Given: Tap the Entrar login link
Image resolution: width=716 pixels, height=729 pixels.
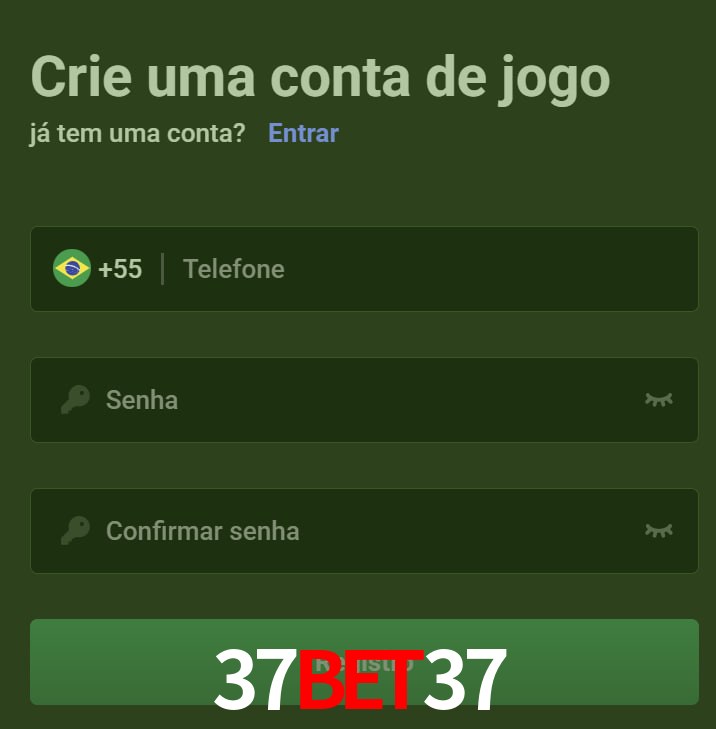Looking at the screenshot, I should tap(303, 133).
